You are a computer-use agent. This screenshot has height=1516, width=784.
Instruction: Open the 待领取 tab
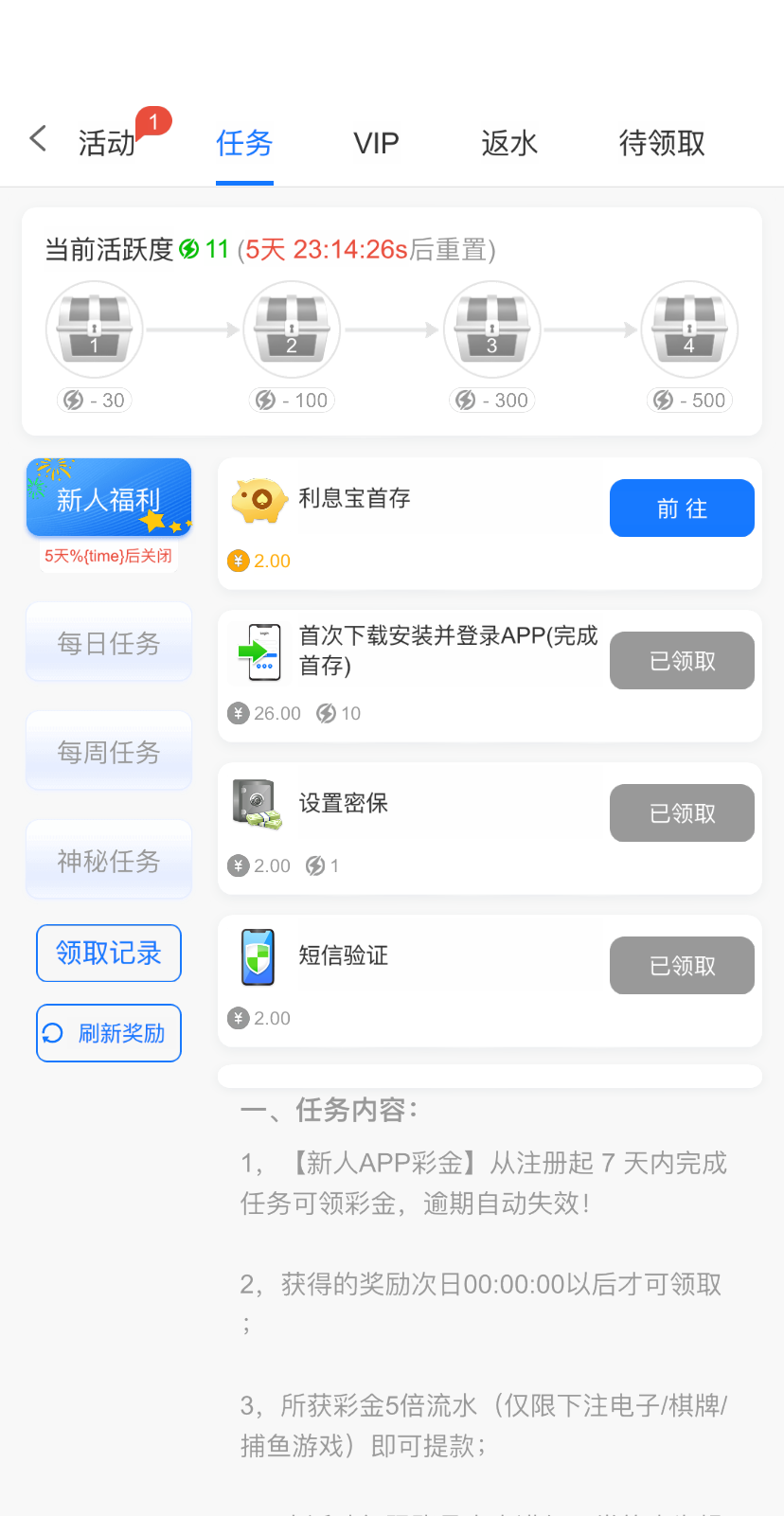(662, 143)
